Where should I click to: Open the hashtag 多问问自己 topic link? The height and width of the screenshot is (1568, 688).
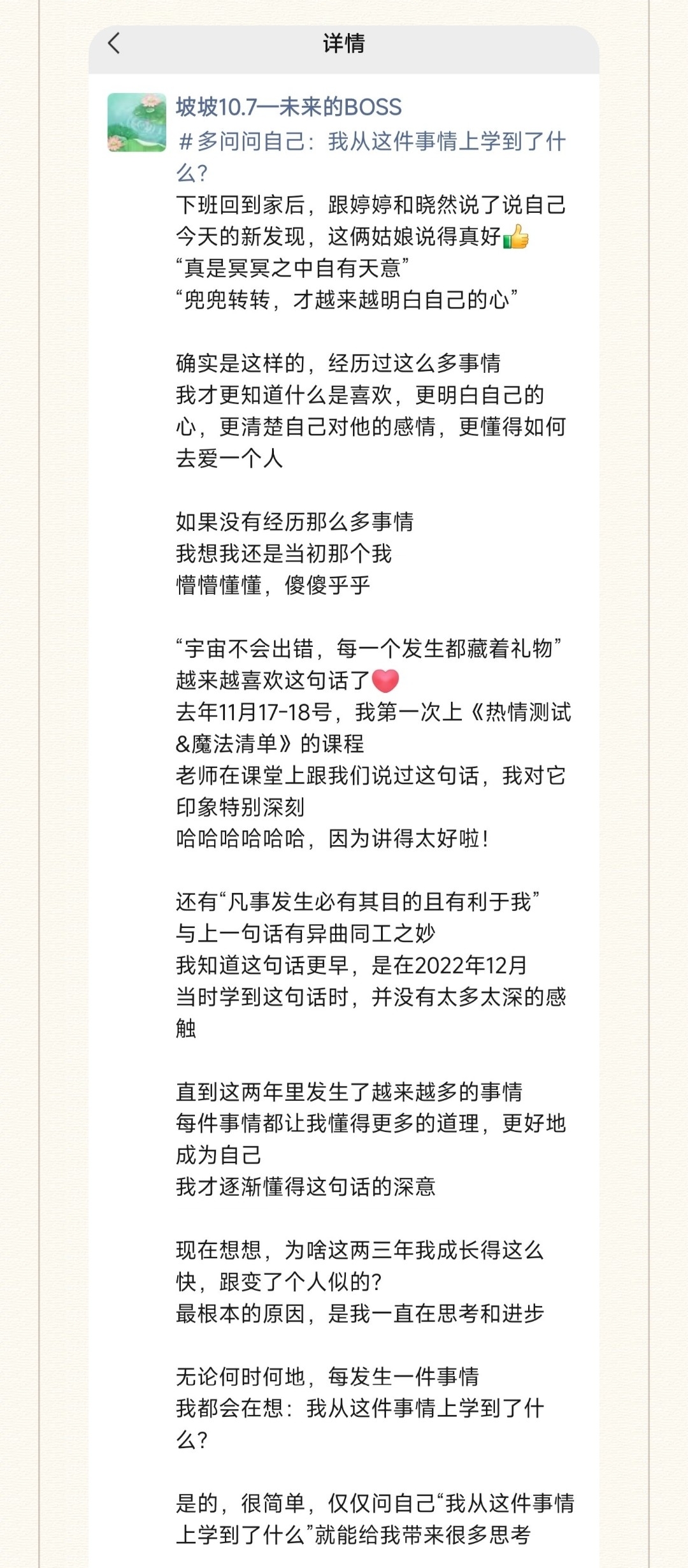point(371,157)
